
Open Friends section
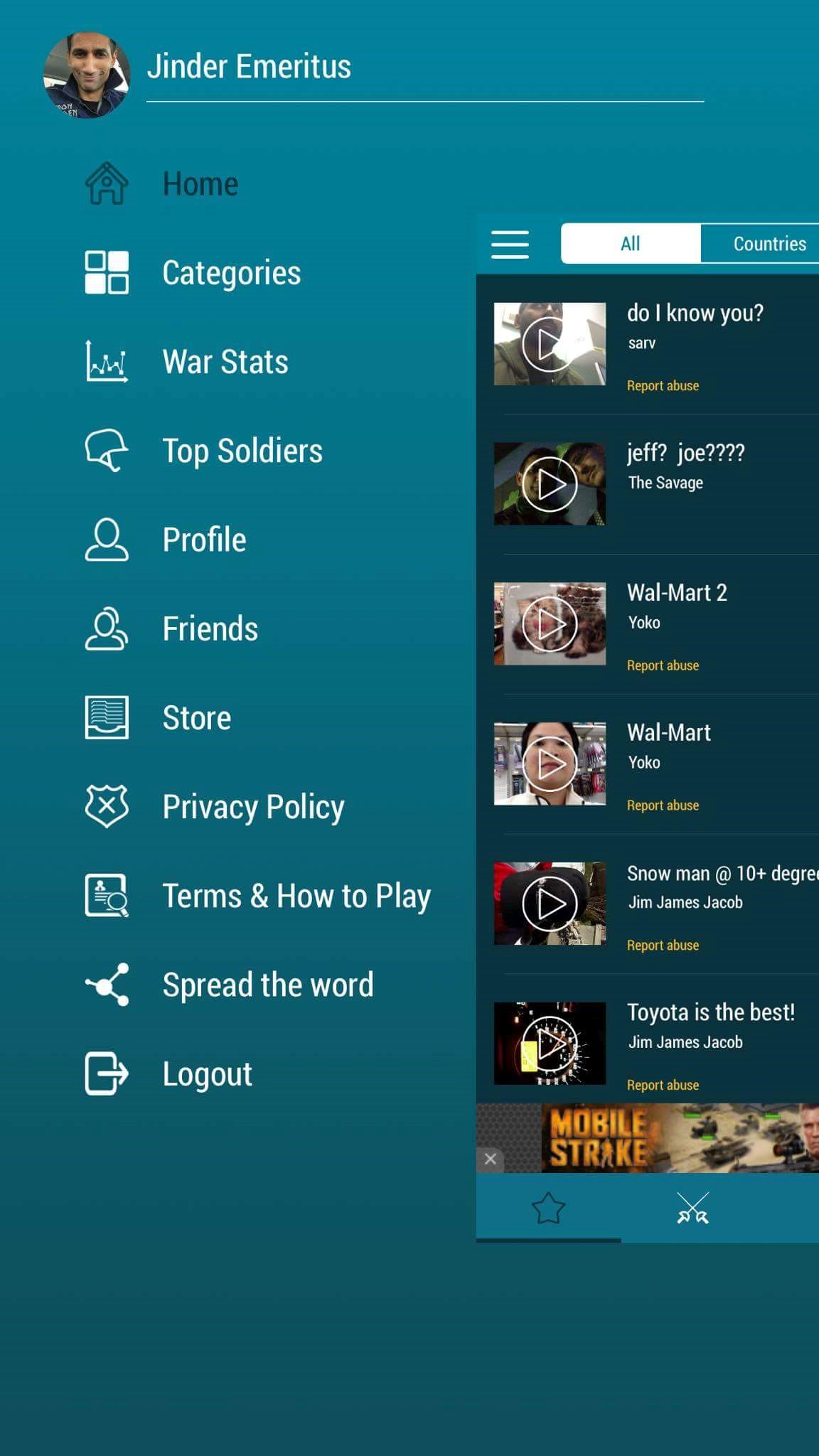pyautogui.click(x=210, y=628)
